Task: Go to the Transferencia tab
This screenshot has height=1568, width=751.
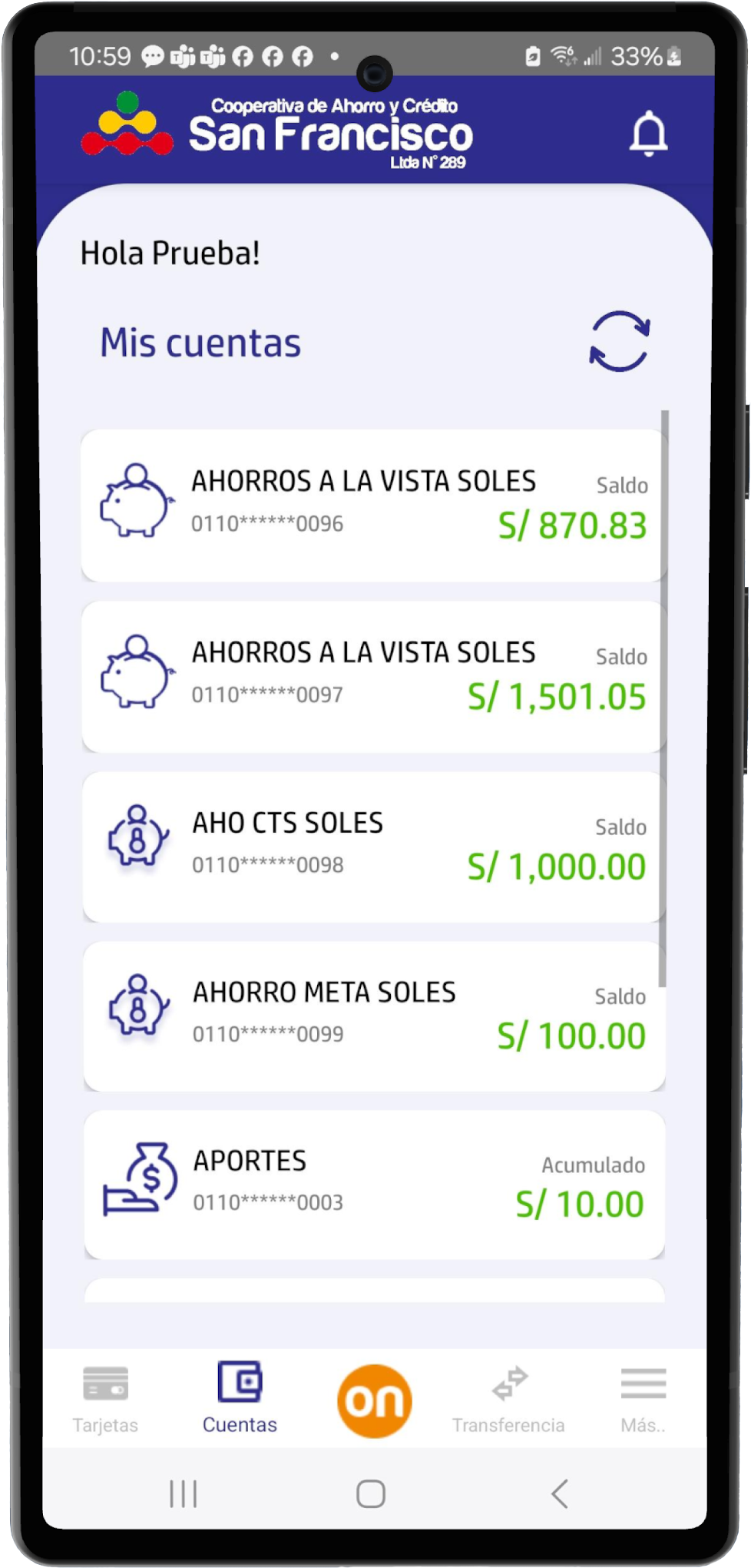Action: tap(508, 1400)
